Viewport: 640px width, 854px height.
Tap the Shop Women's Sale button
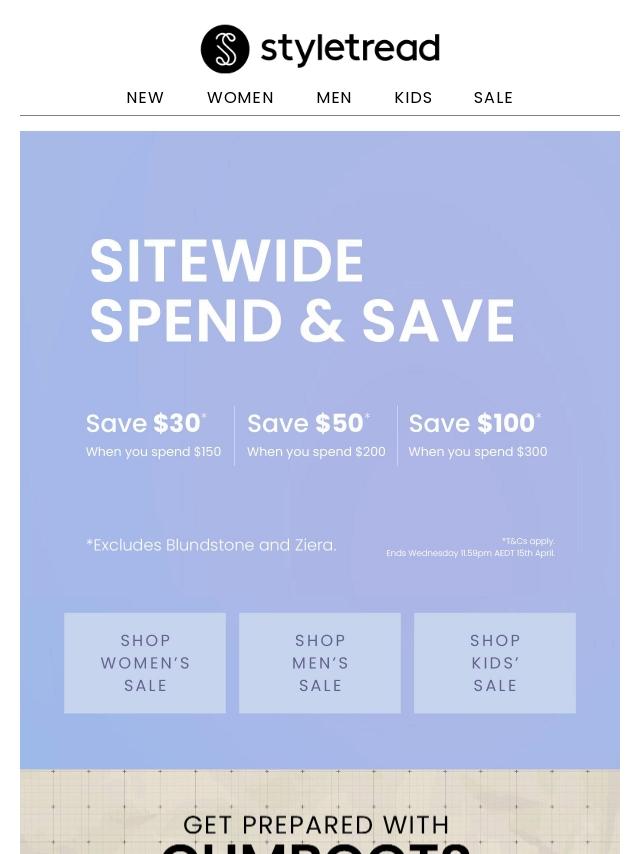coord(145,663)
